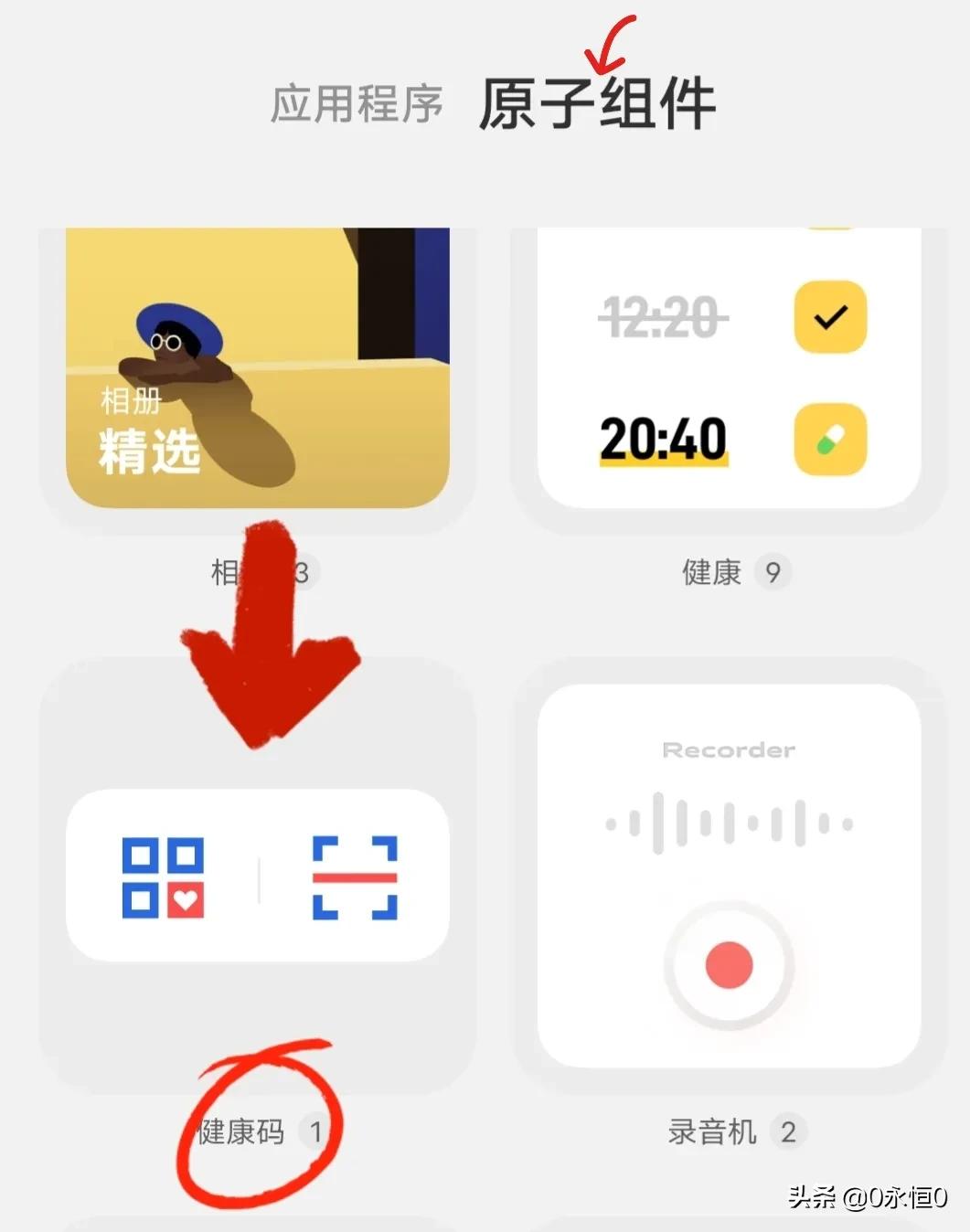
Task: Mark the 20:40 medication reminder as done
Action: [830, 438]
